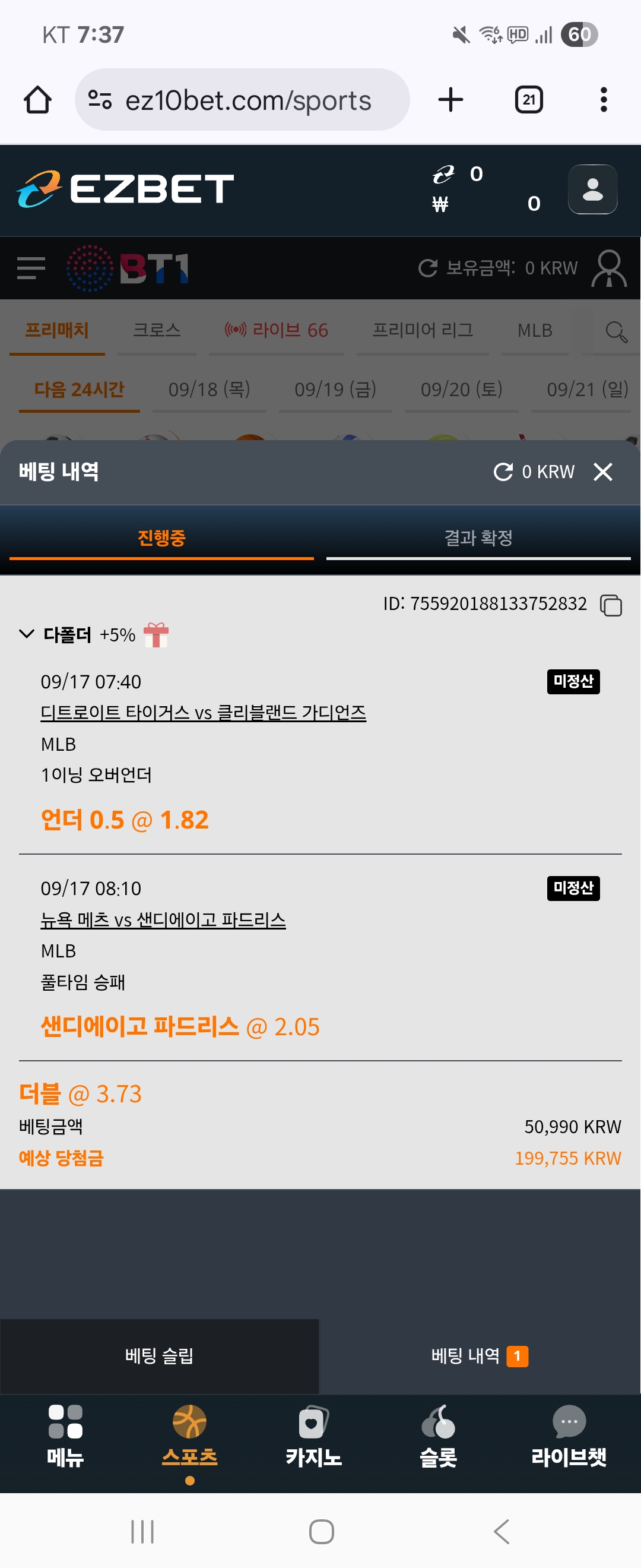641x1568 pixels.
Task: Open 디트로이트 타이거스 vs 클리블랜드 가디언즈 match
Action: pyautogui.click(x=203, y=712)
